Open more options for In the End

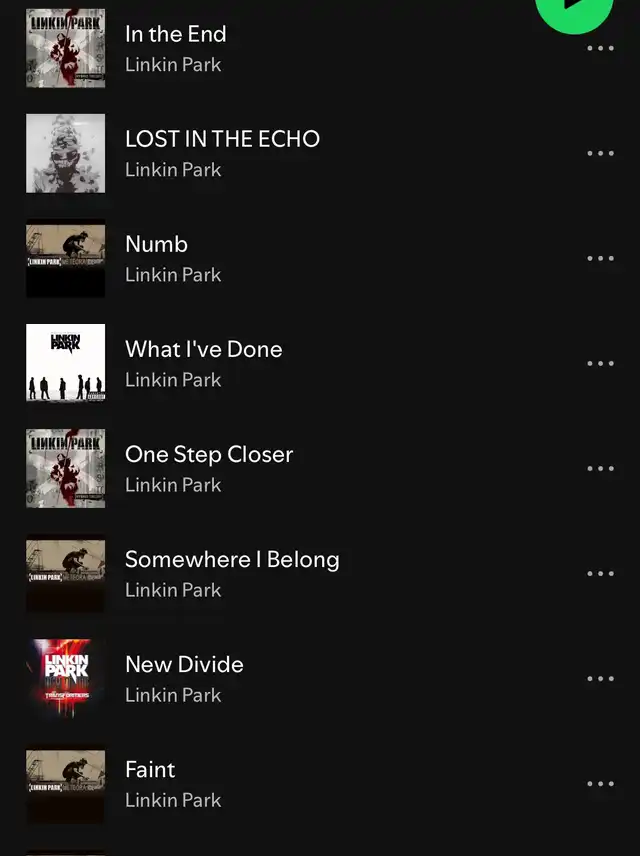point(600,48)
